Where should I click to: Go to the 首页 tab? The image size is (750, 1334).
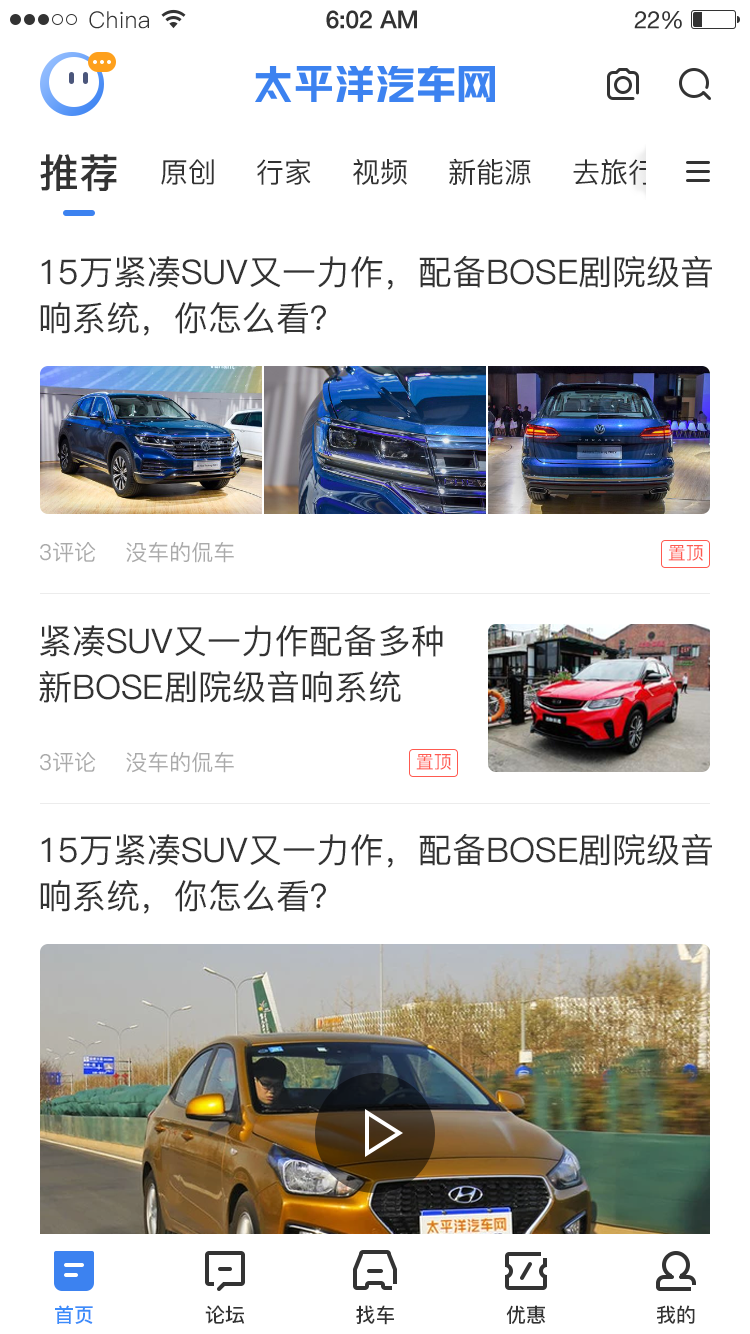tap(74, 1287)
